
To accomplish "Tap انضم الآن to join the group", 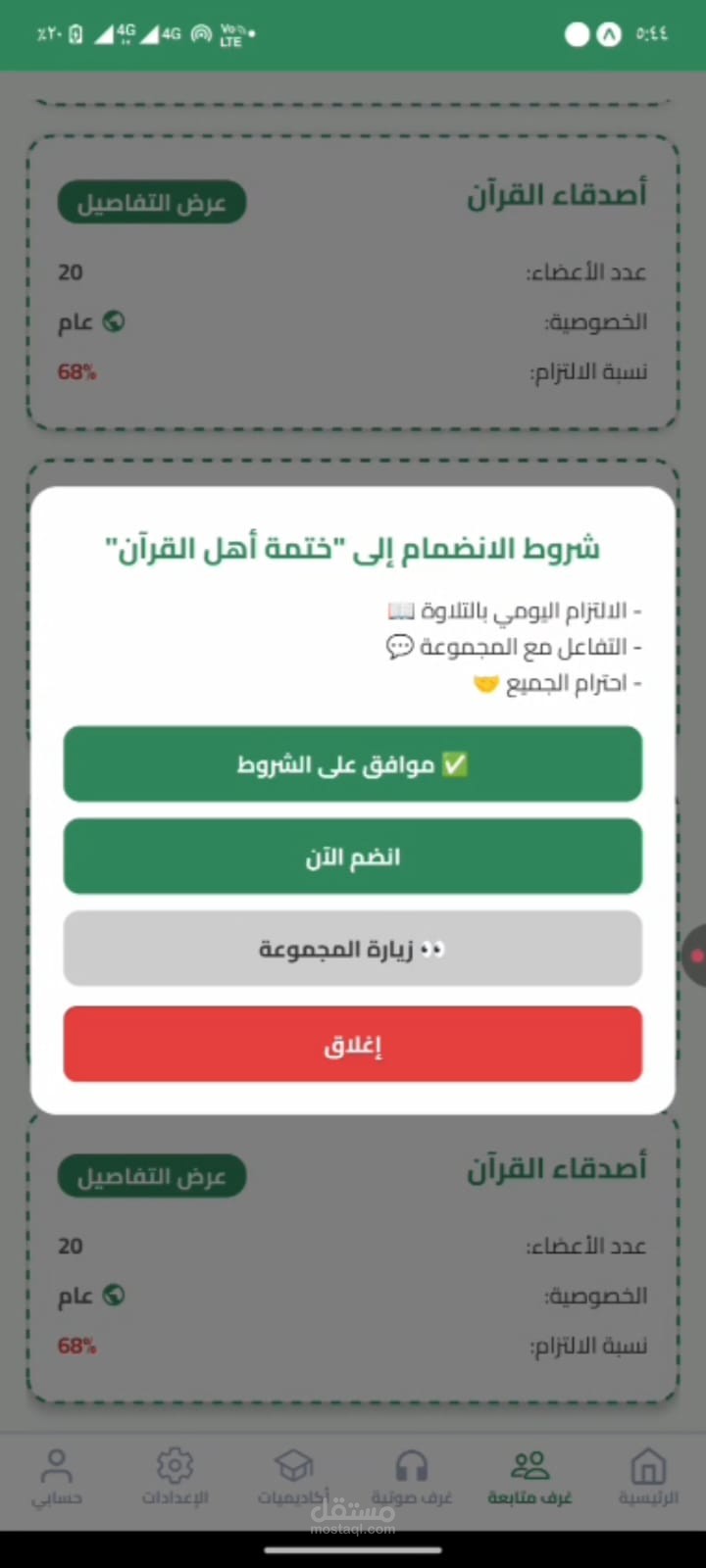I will coord(353,857).
